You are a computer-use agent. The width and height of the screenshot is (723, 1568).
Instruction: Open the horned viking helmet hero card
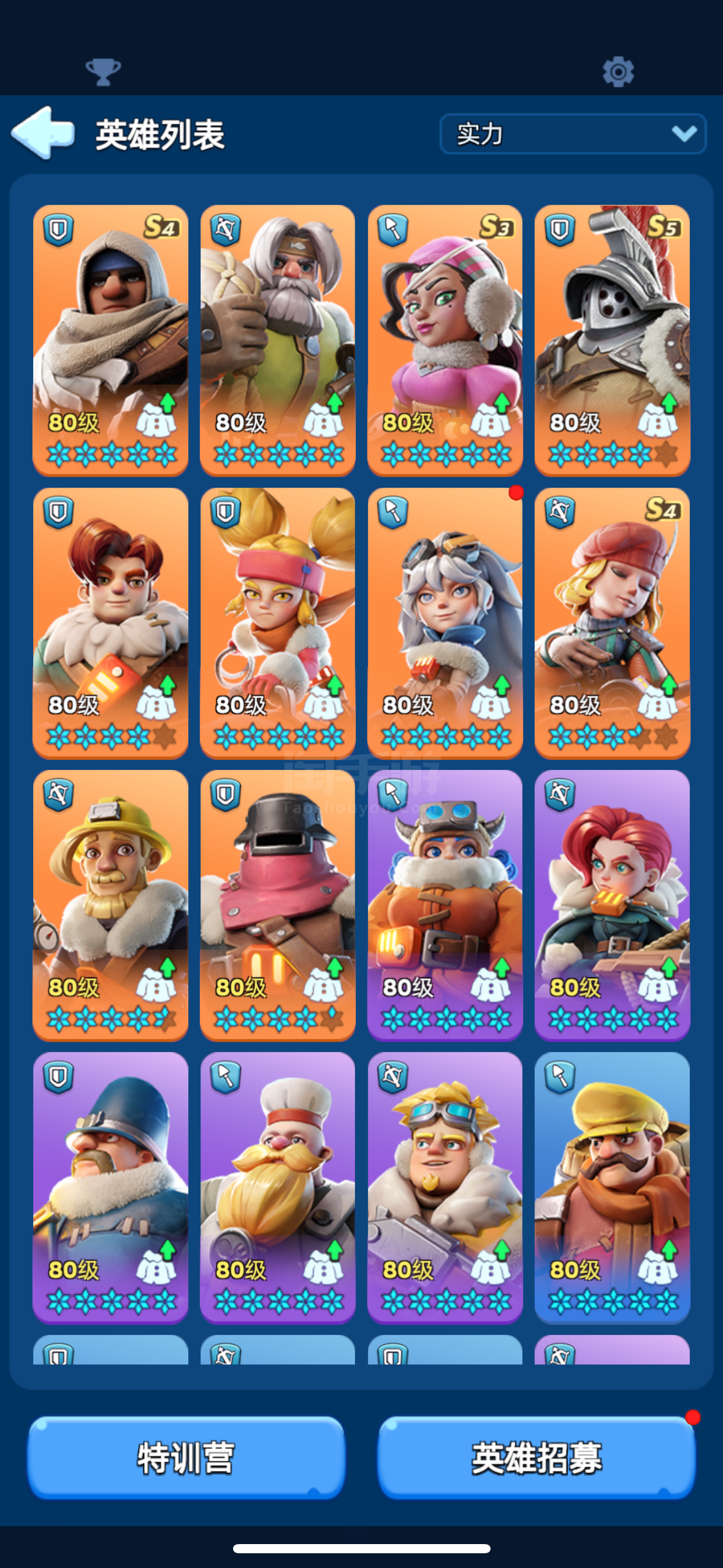point(445,905)
